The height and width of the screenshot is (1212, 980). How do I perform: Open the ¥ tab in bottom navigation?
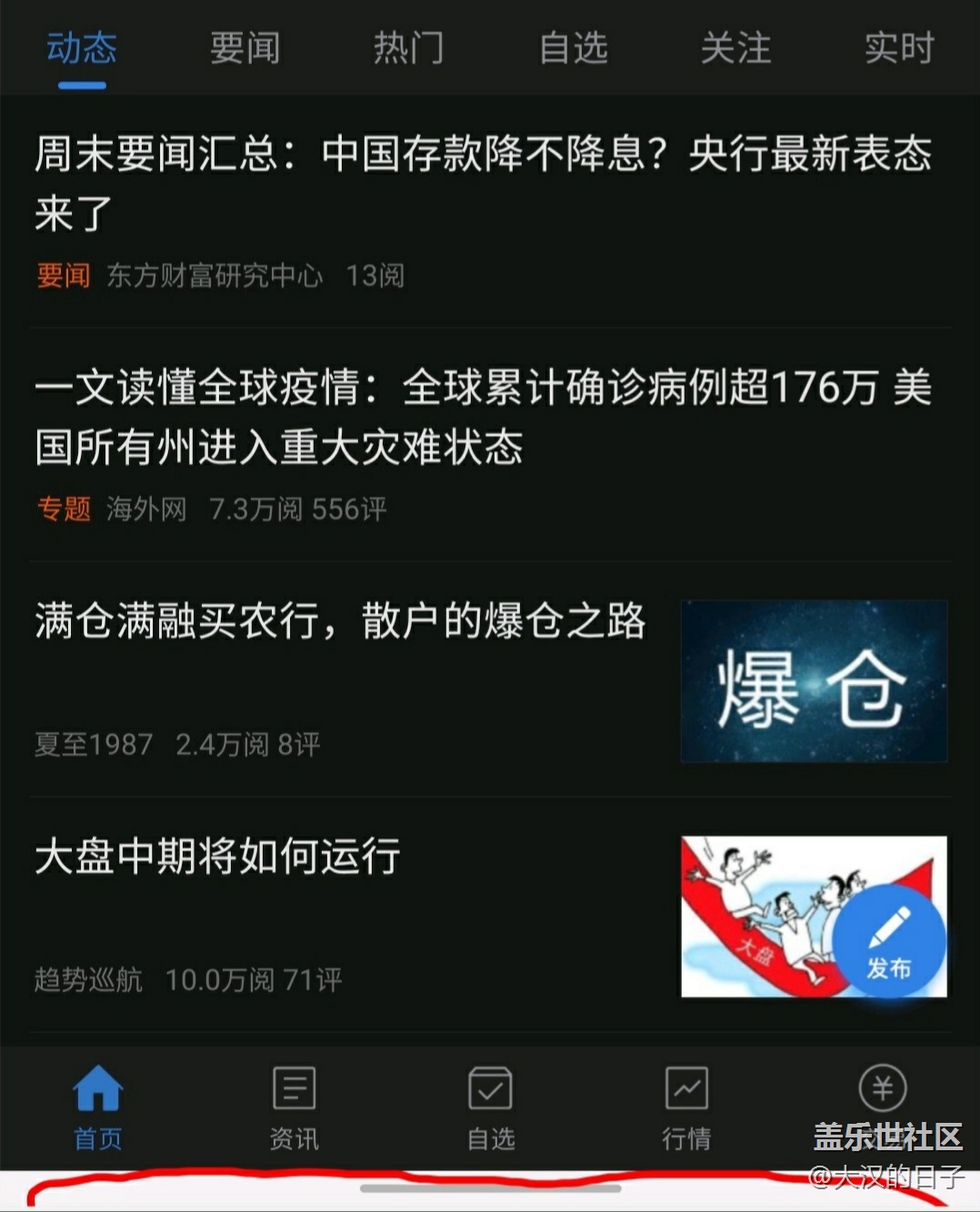tap(883, 1091)
